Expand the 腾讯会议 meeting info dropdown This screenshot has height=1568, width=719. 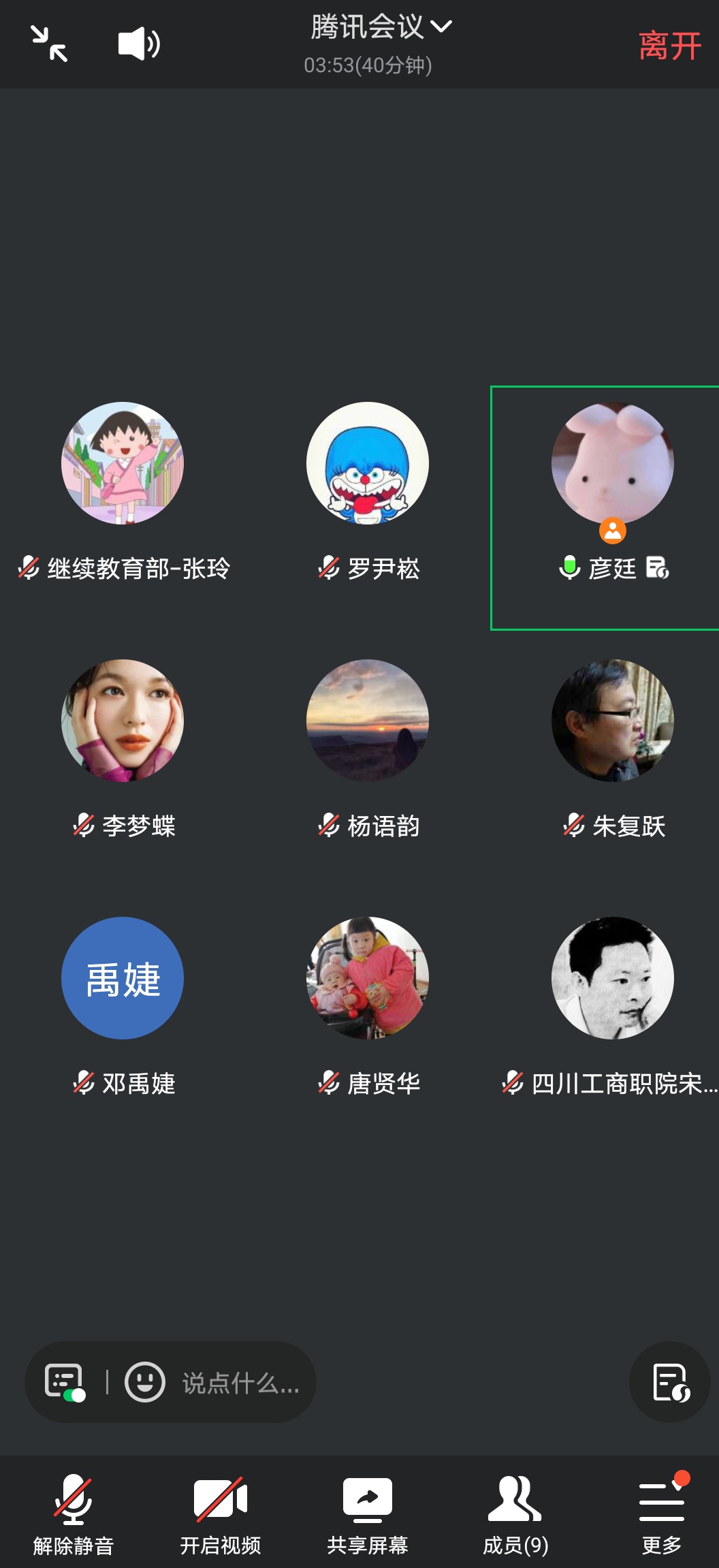pos(381,27)
